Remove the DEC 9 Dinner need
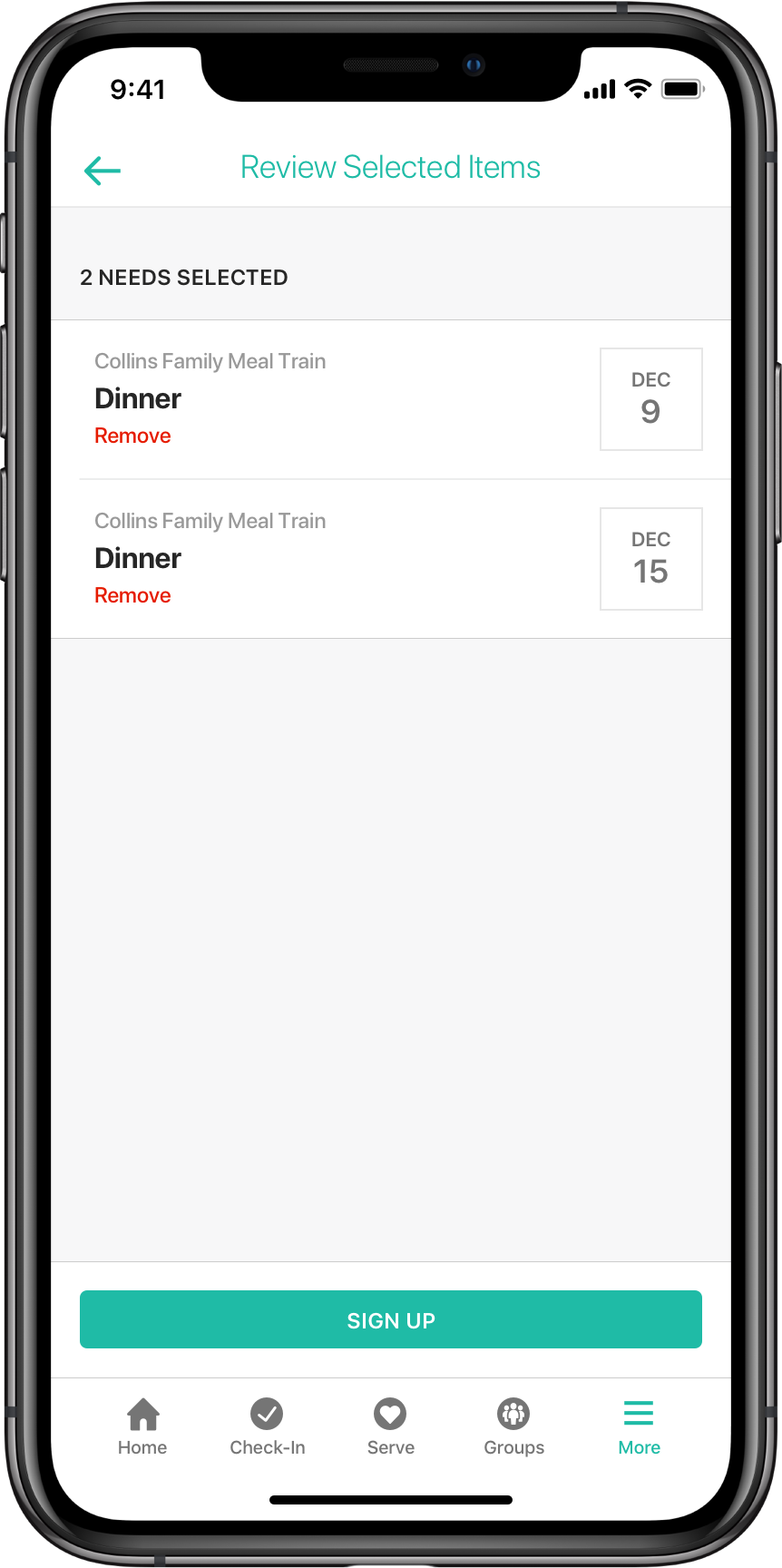Viewport: 782px width, 1568px height. coord(132,436)
